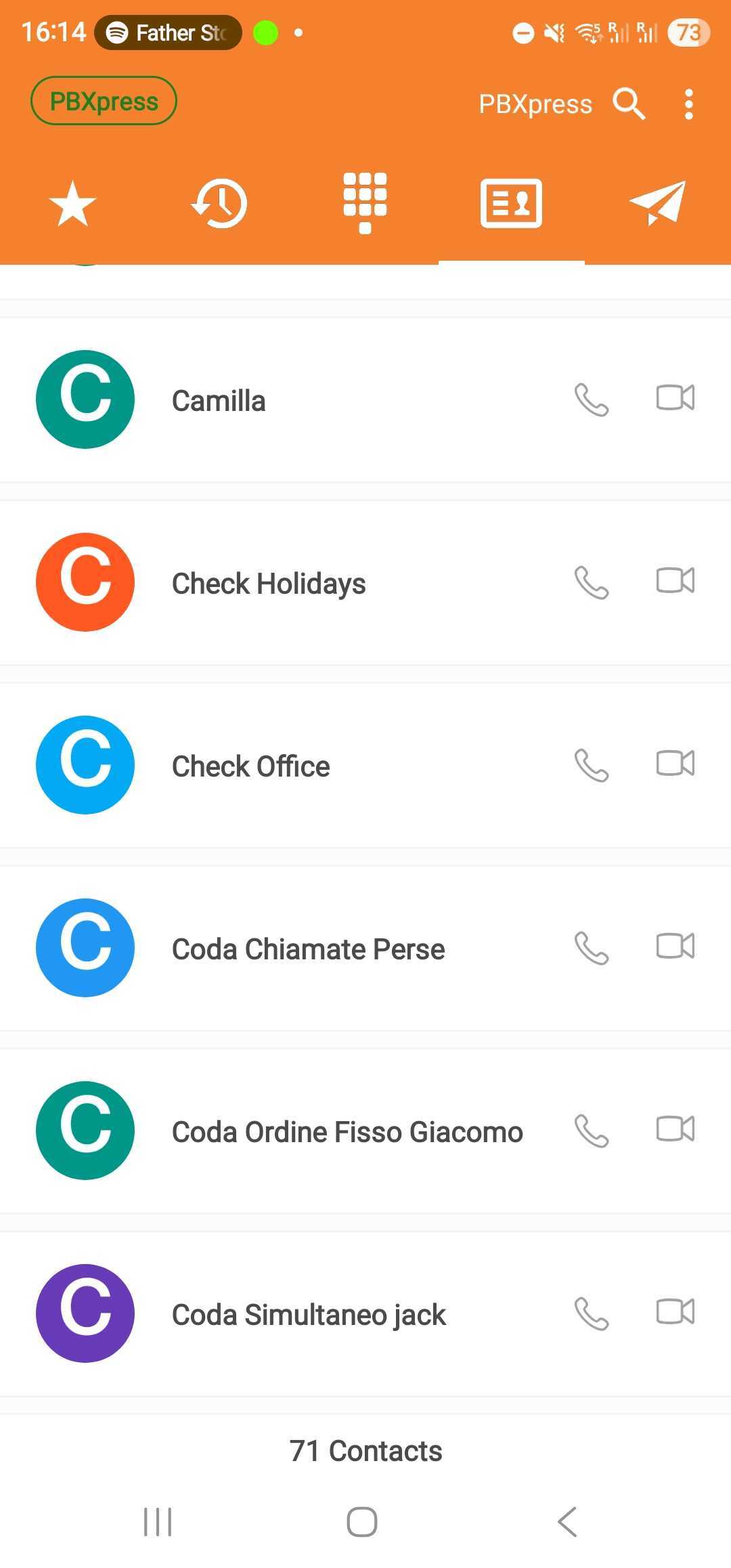The width and height of the screenshot is (731, 1568).
Task: Open the three-dot overflow menu
Action: click(x=688, y=104)
